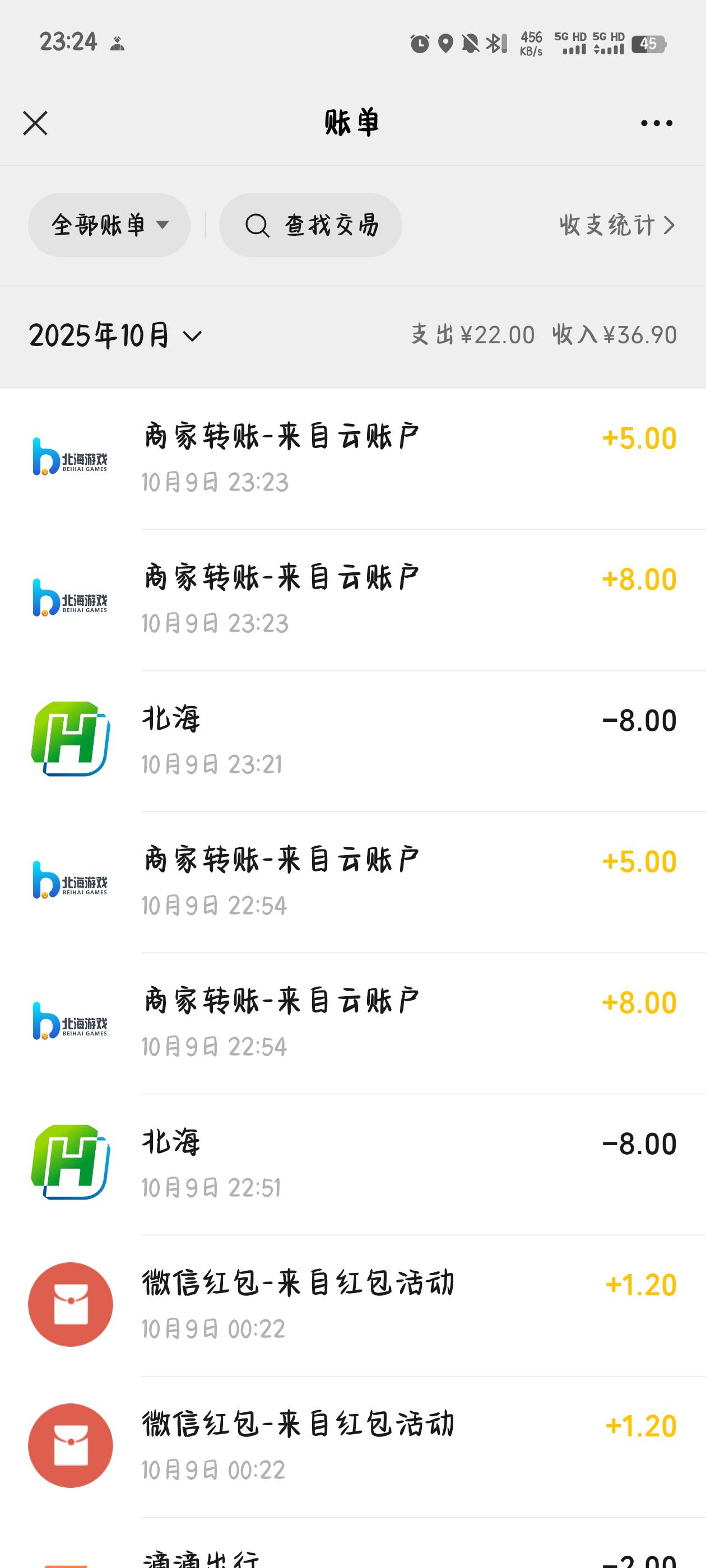The height and width of the screenshot is (1568, 706).
Task: Close the 账单 page
Action: click(35, 123)
